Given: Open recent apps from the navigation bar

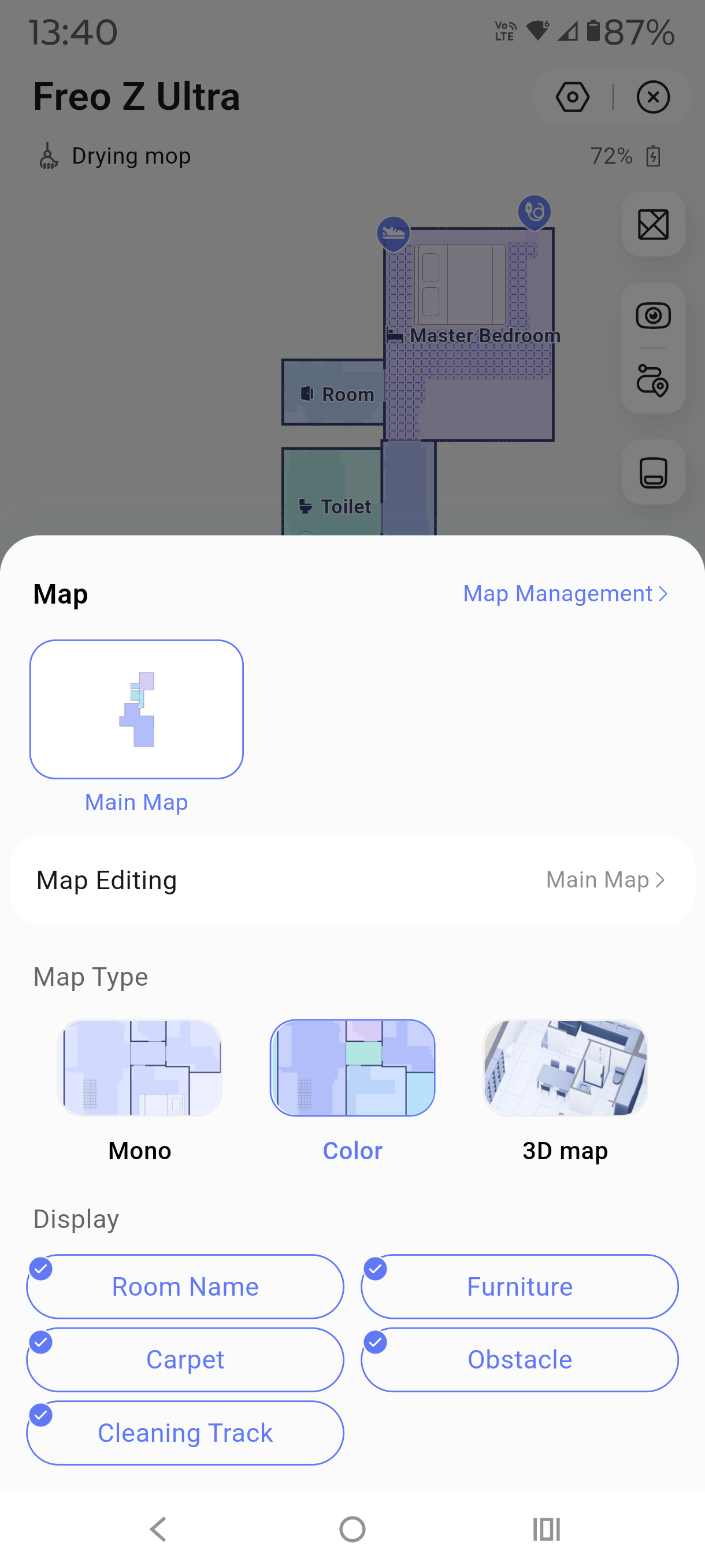Looking at the screenshot, I should point(546,1529).
